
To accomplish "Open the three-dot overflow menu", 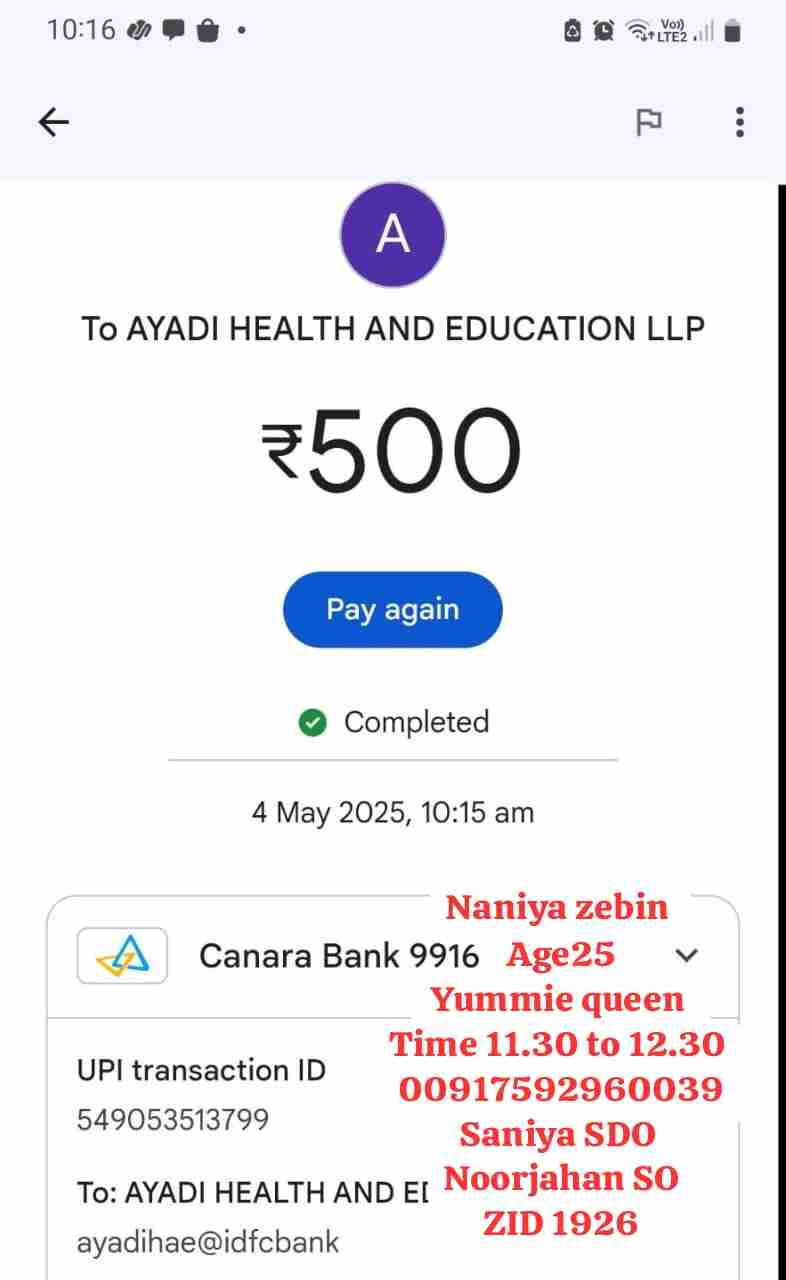I will point(739,122).
